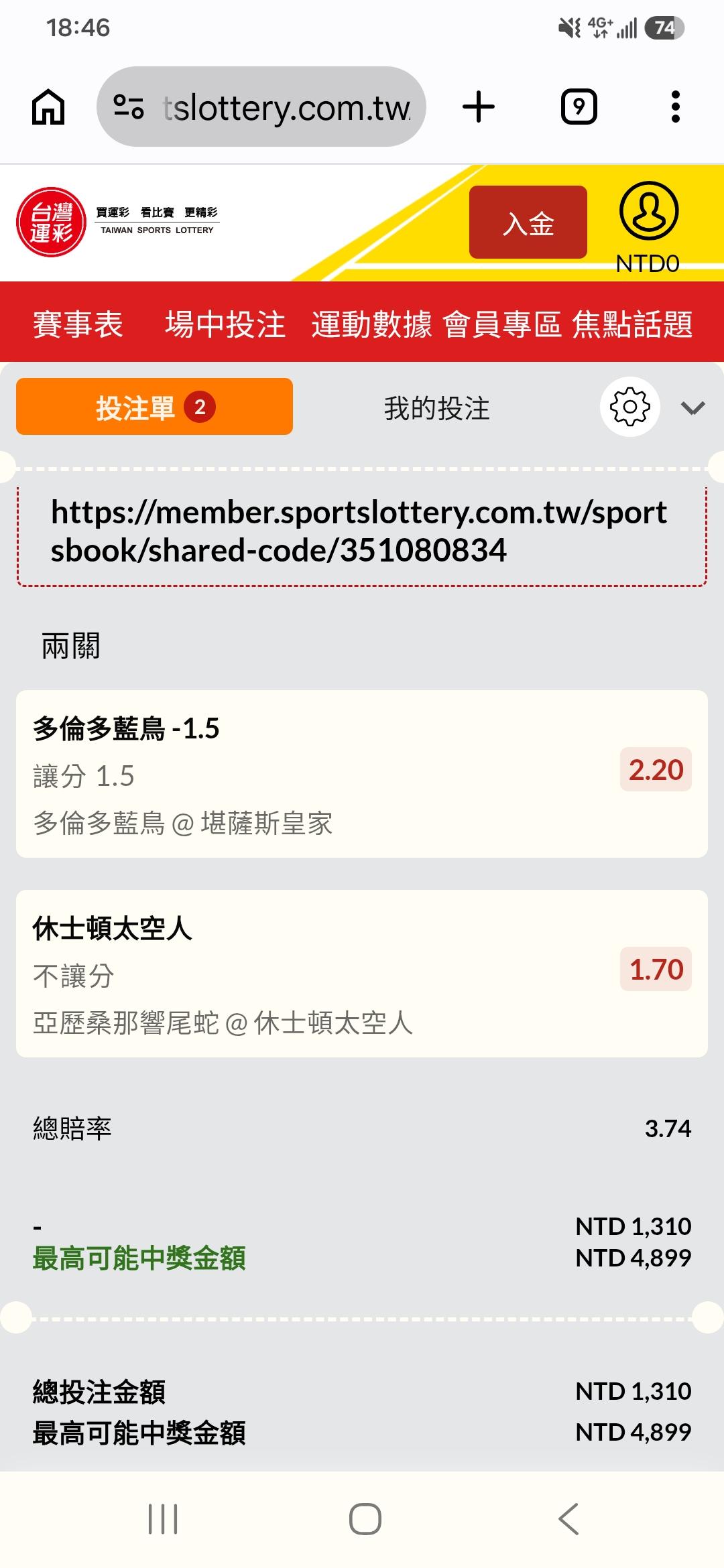Tap the 1.70 odds for 休士頓太空人
724x1568 pixels.
656,969
